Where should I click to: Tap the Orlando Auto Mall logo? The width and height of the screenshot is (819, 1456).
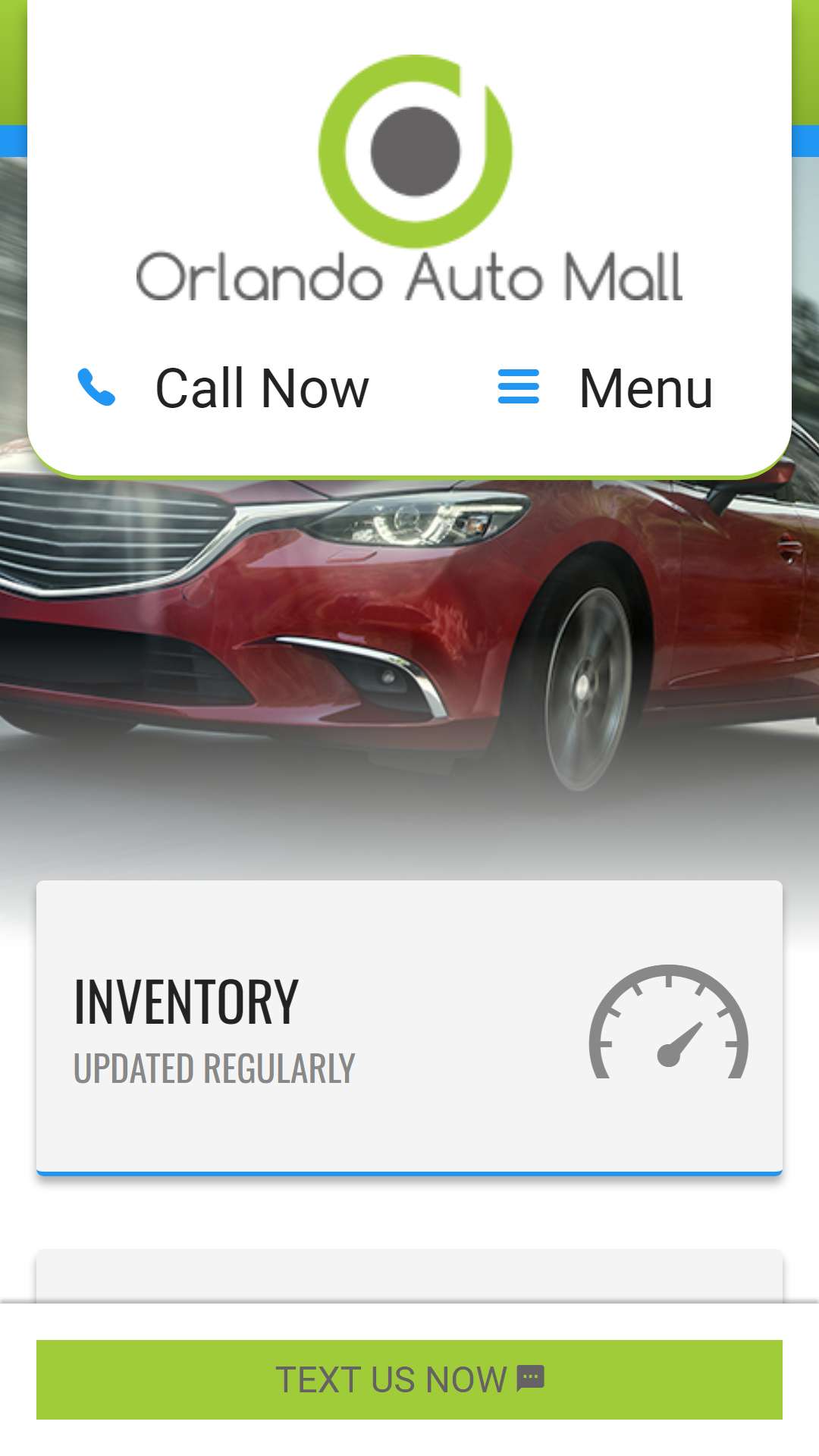click(409, 178)
